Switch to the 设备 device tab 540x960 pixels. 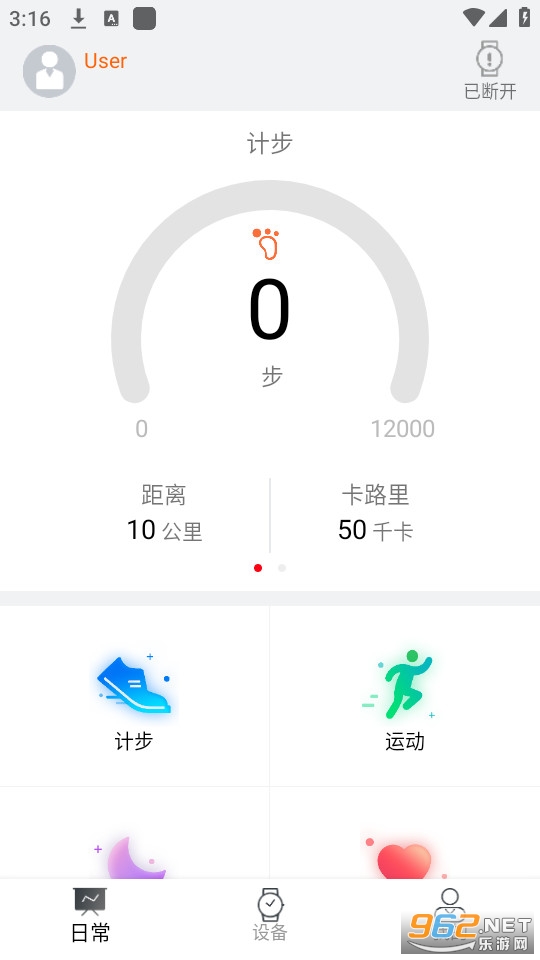click(269, 916)
